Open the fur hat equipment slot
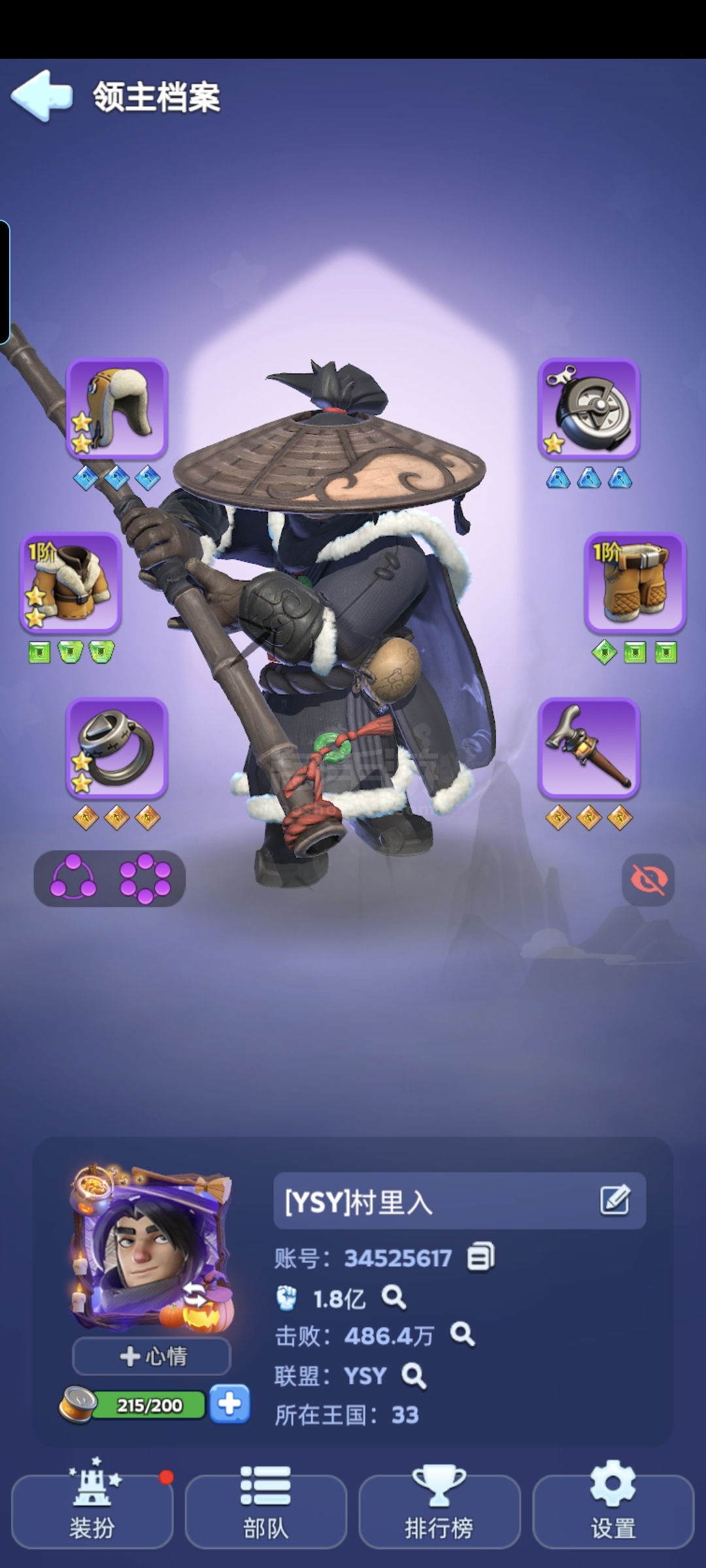This screenshot has width=706, height=1568. click(x=117, y=408)
